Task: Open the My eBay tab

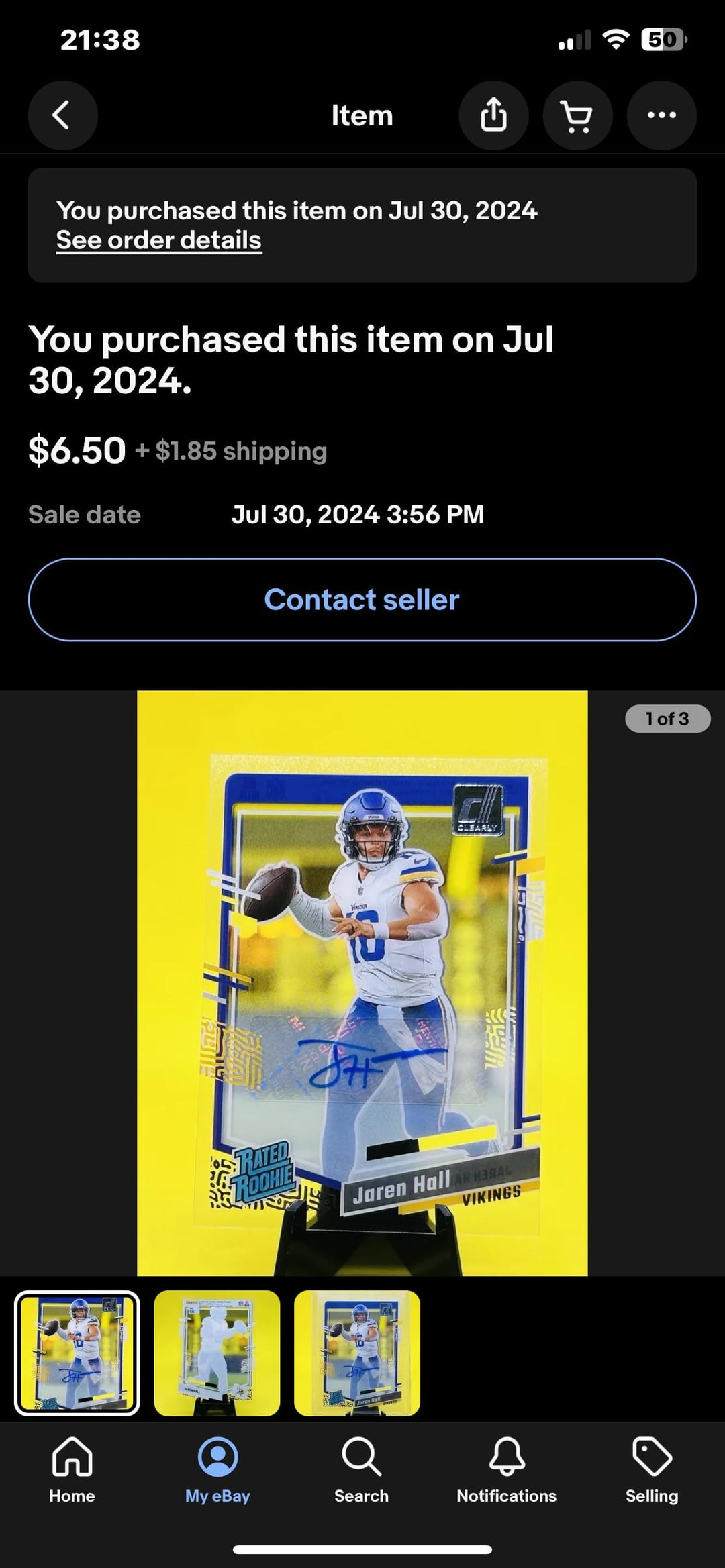Action: point(217,1469)
